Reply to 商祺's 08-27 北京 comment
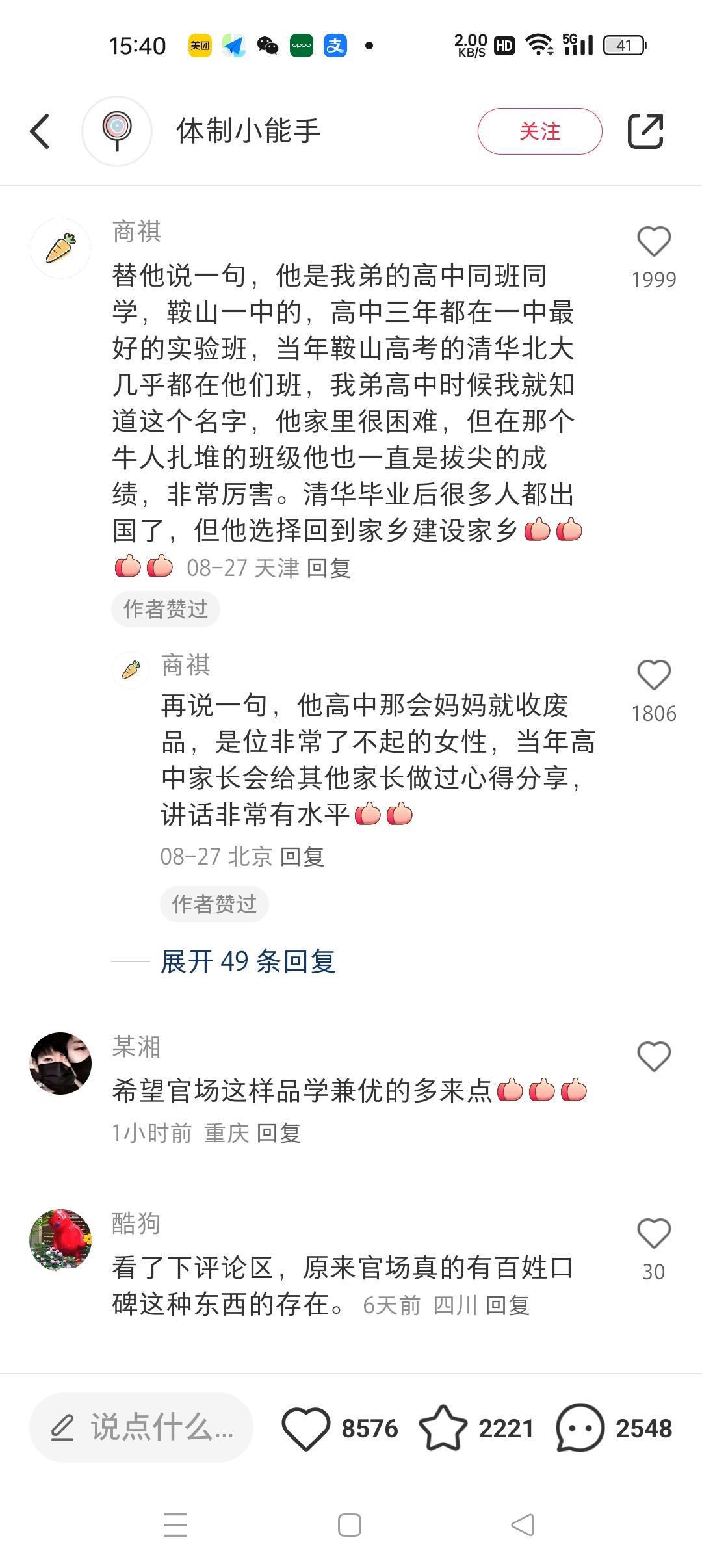 (302, 857)
